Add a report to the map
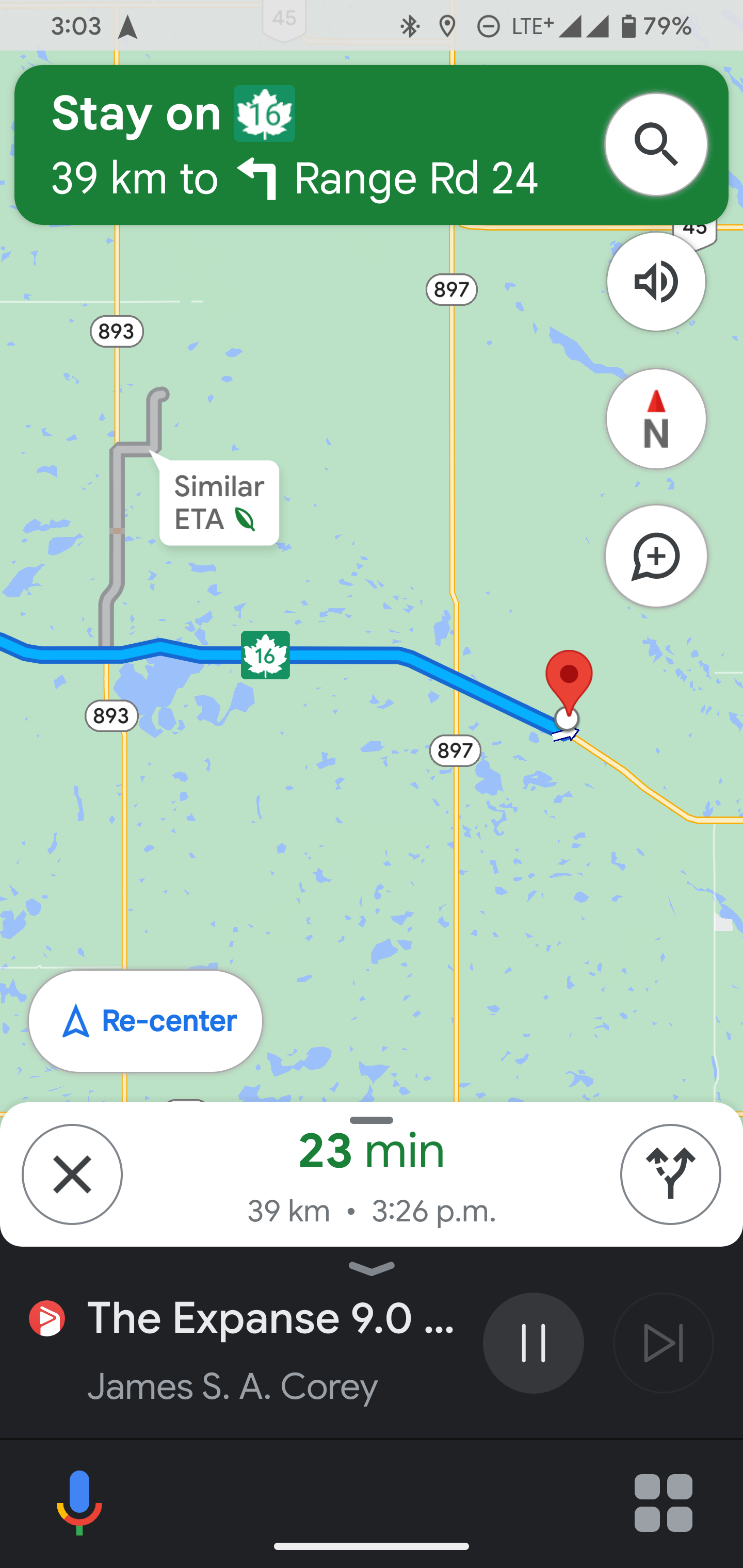This screenshot has width=743, height=1568. (x=655, y=556)
